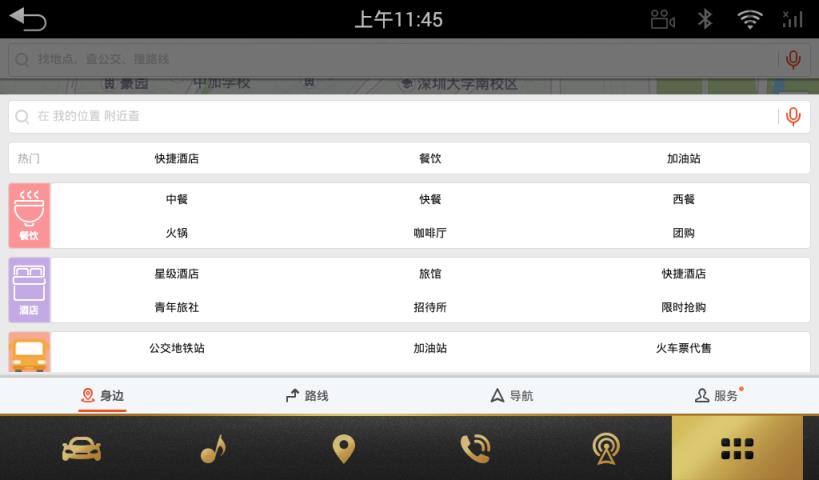Search nearby 咖啡厅
This screenshot has height=480, width=819.
[x=430, y=233]
